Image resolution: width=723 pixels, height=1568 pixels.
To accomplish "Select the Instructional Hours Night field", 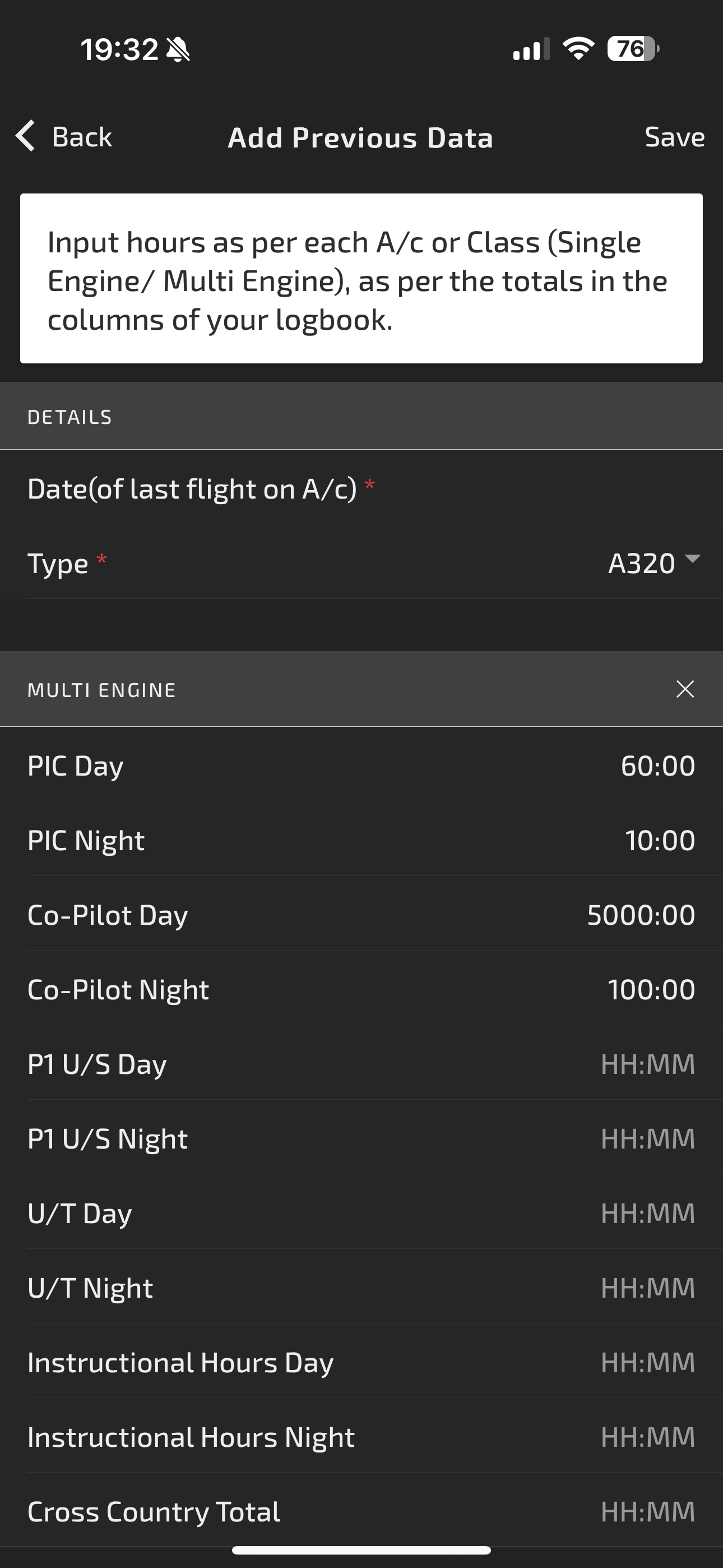I will click(361, 1437).
